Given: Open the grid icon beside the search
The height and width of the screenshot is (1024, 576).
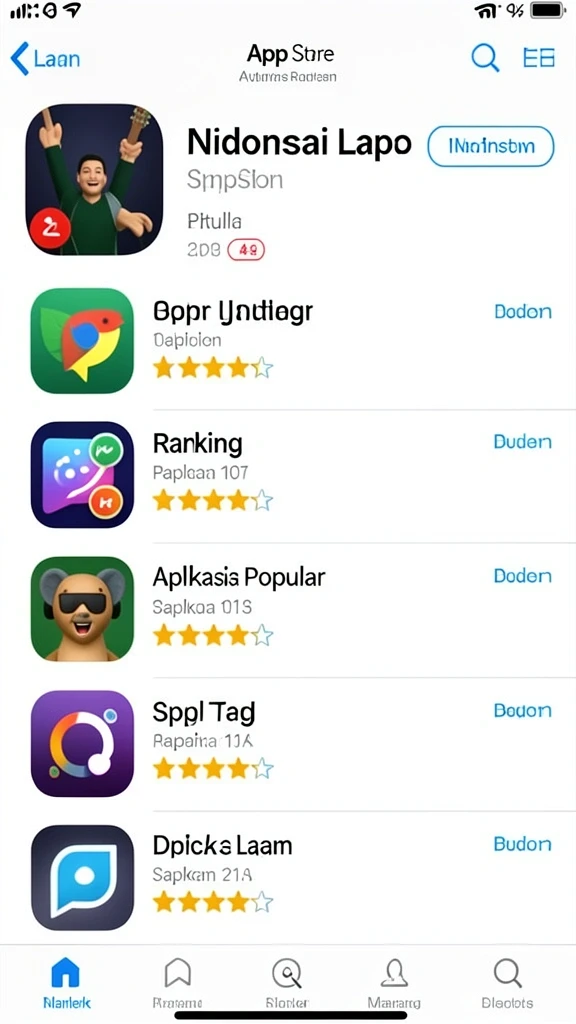Looking at the screenshot, I should click(539, 58).
